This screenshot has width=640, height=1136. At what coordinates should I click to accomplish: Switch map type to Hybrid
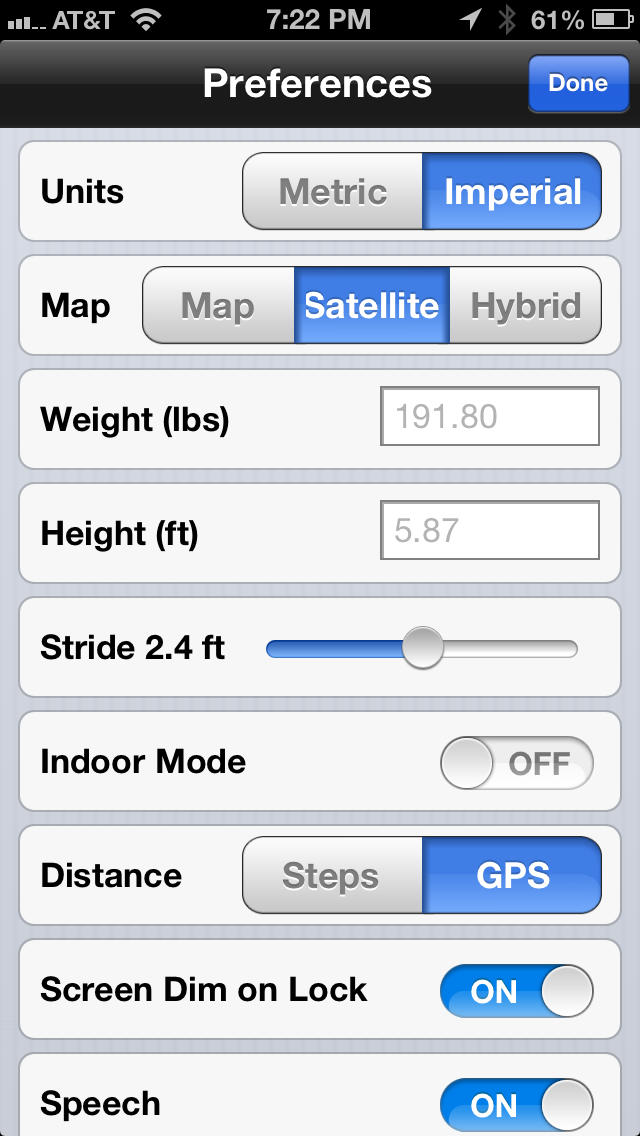point(525,305)
